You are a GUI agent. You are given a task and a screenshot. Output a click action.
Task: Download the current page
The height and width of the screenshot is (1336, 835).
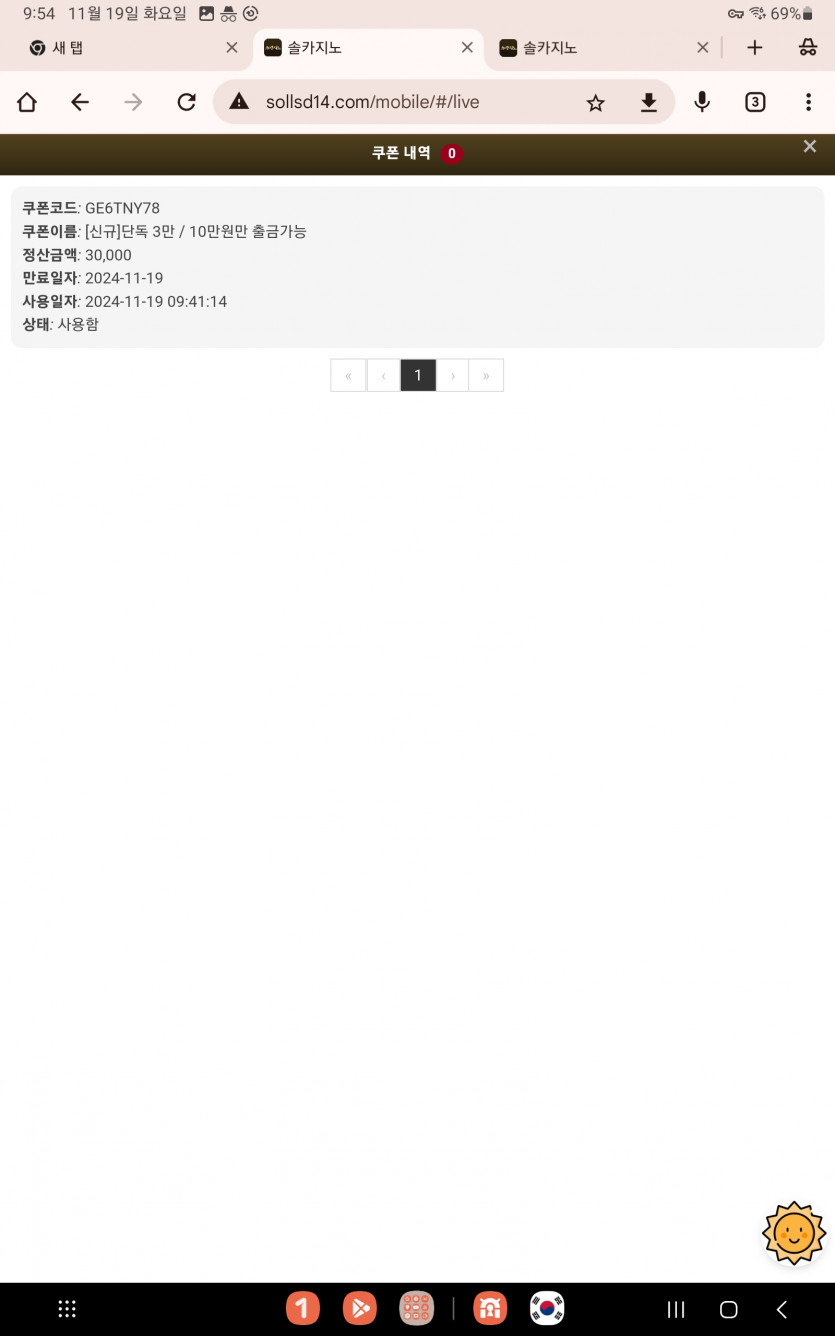pos(649,102)
